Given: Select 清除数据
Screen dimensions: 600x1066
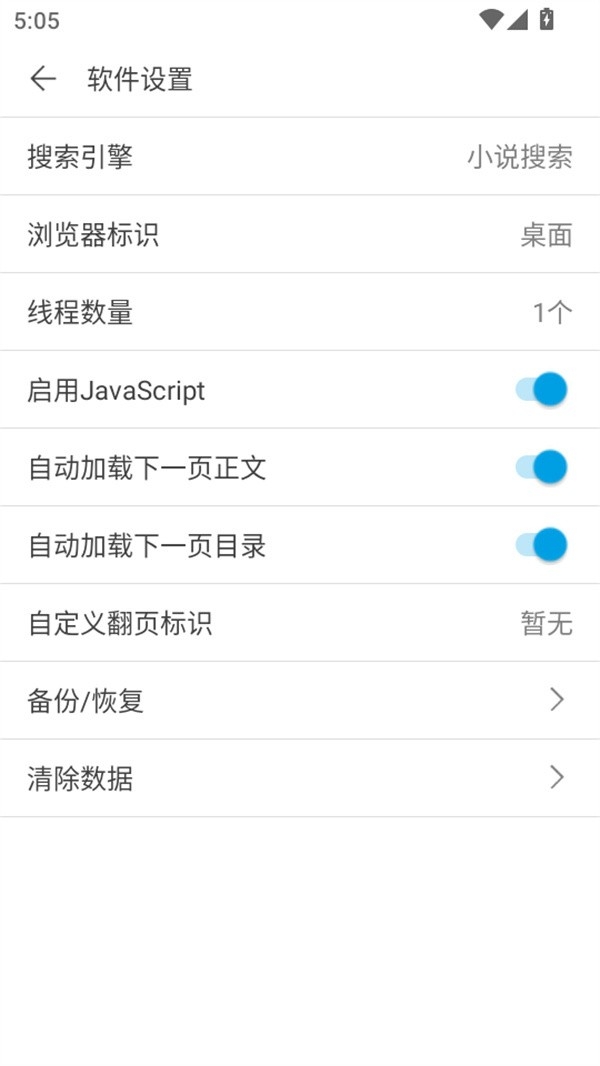Looking at the screenshot, I should [x=300, y=779].
